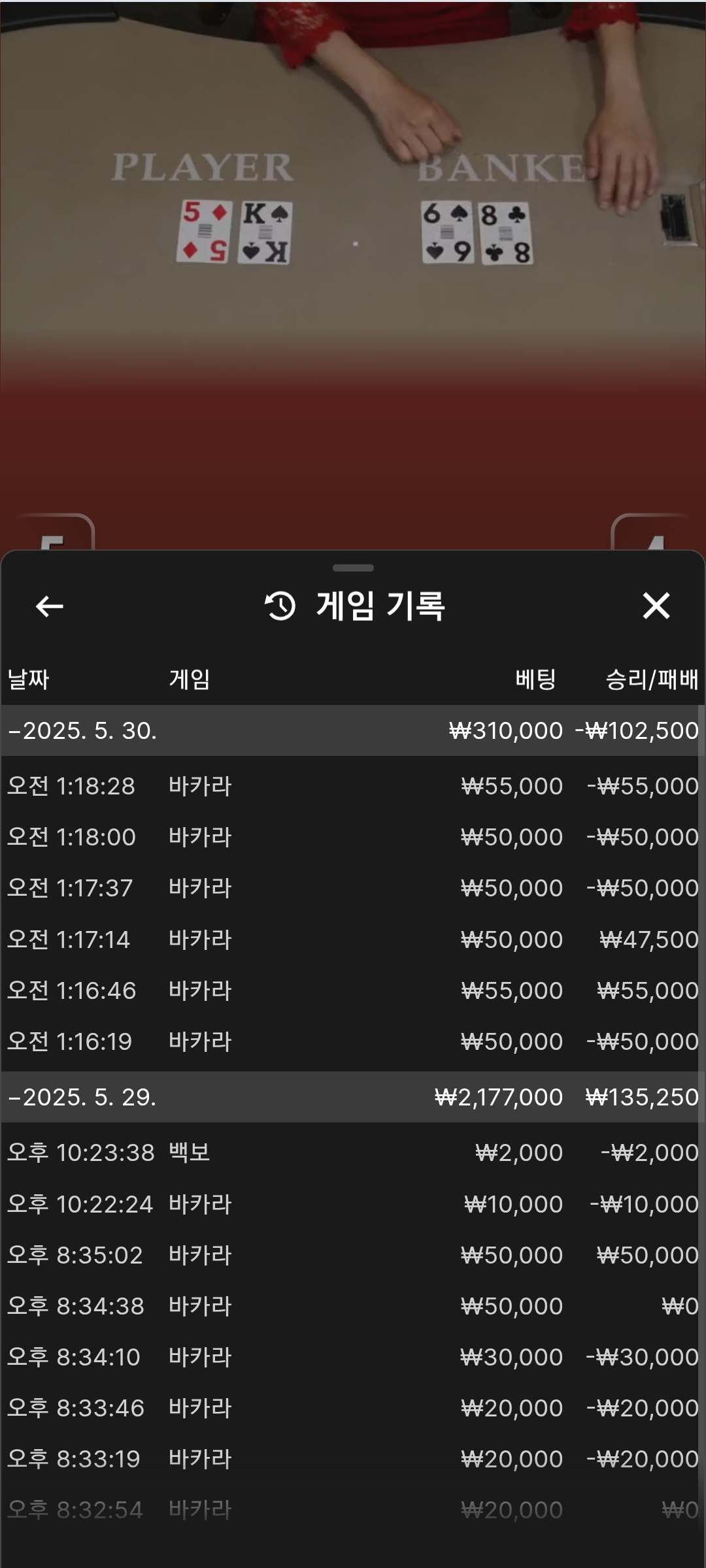
Task: View the 오후 8:33:46 바카라 round
Action: click(x=353, y=1408)
